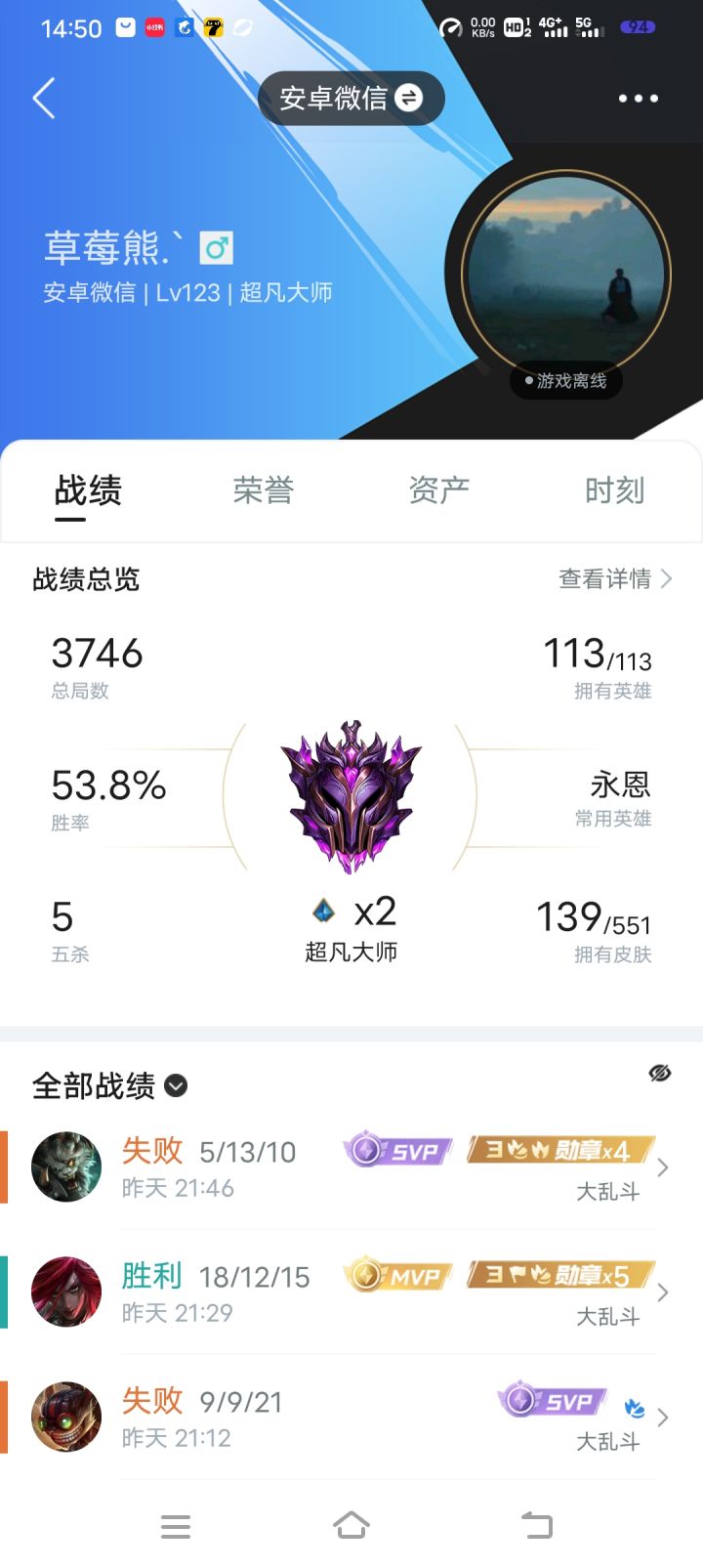Tap the Katarina champion avatar thumbnail
The width and height of the screenshot is (703, 1568).
65,1291
